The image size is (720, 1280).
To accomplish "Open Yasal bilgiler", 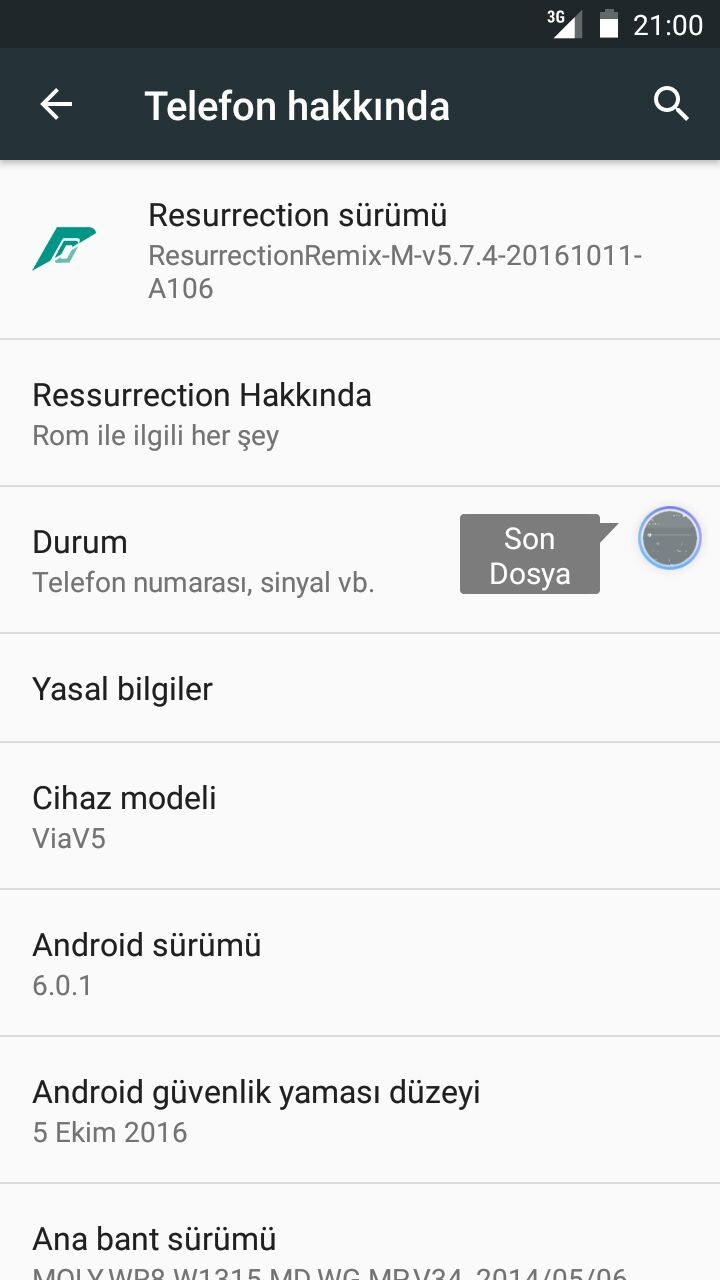I will point(360,688).
